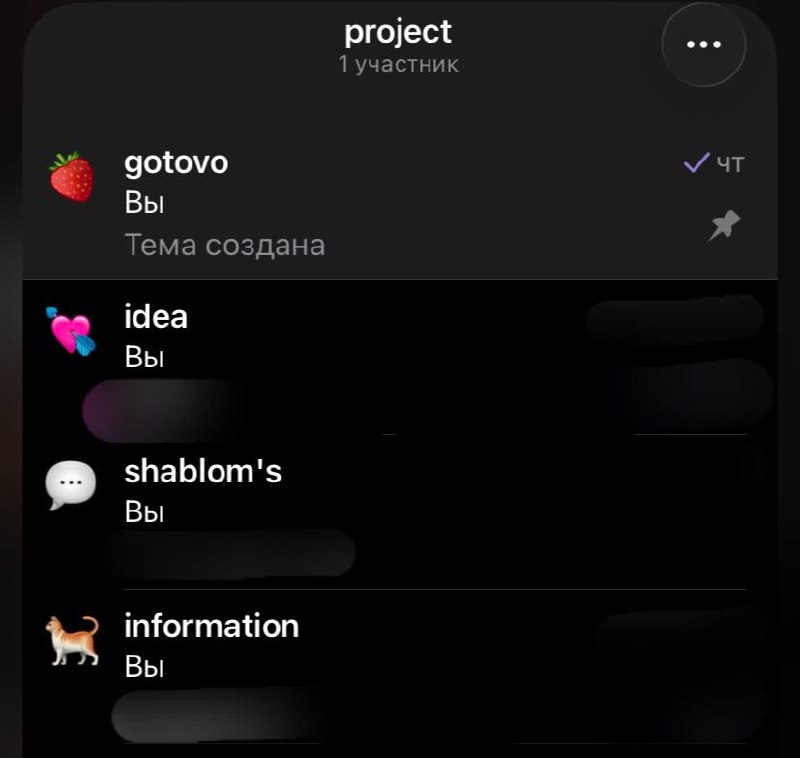Open the three-dot overflow menu
This screenshot has height=758, width=800.
704,44
